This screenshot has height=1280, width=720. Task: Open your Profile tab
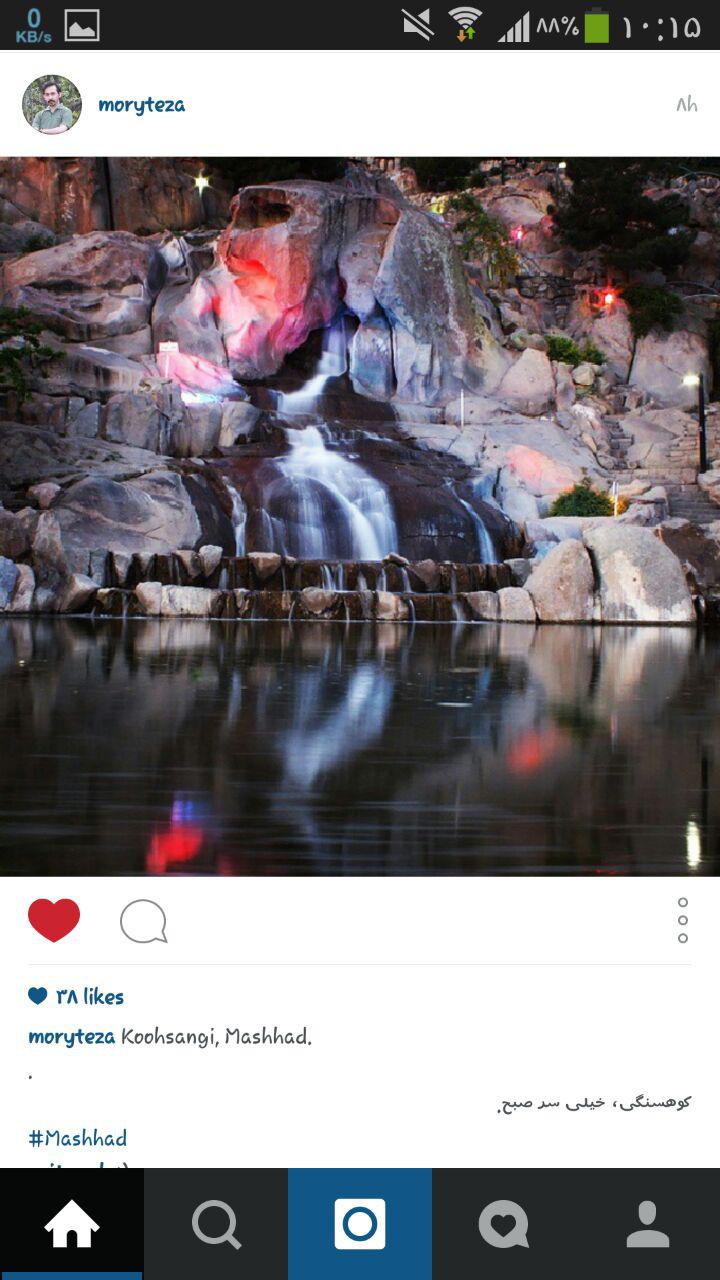click(648, 1224)
